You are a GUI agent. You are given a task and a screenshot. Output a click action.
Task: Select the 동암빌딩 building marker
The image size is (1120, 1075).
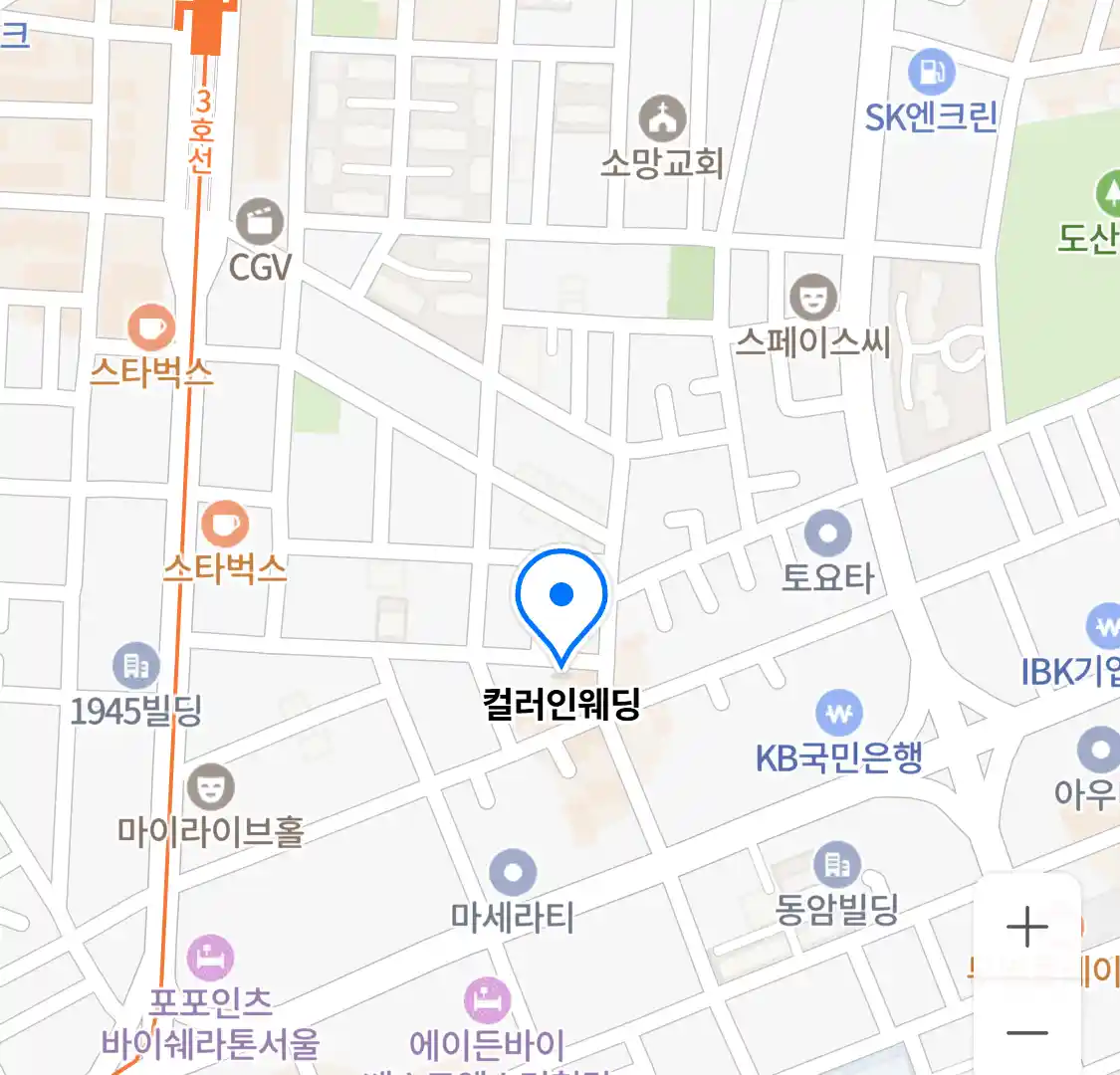coord(837,866)
